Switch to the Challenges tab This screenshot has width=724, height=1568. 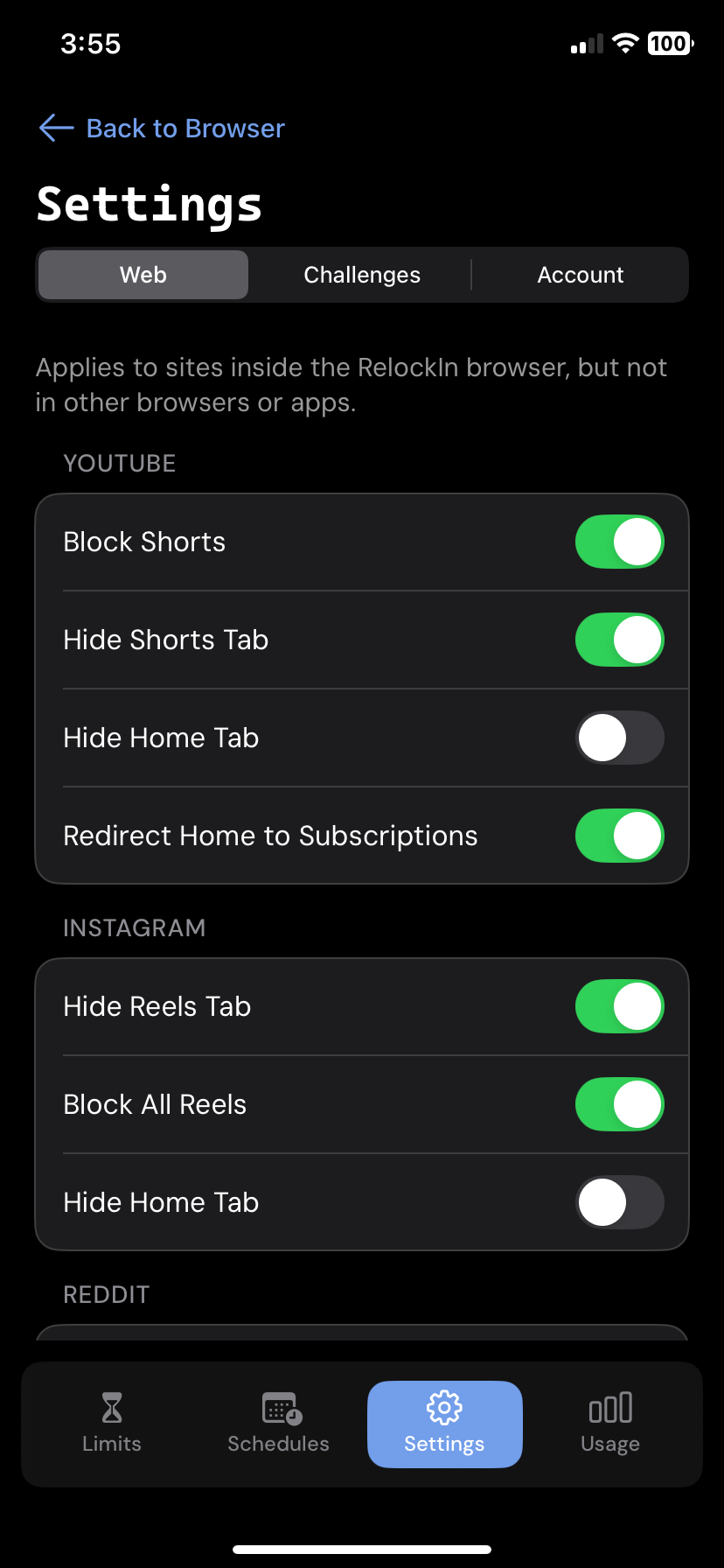pos(361,274)
